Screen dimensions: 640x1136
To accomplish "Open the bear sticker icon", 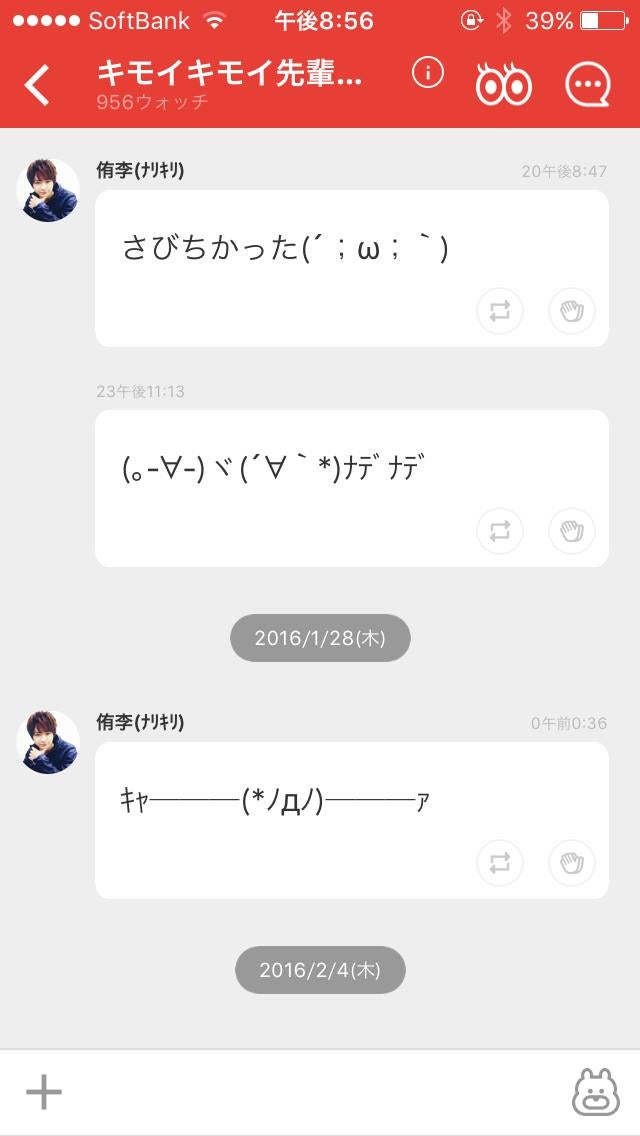I will pyautogui.click(x=595, y=1092).
